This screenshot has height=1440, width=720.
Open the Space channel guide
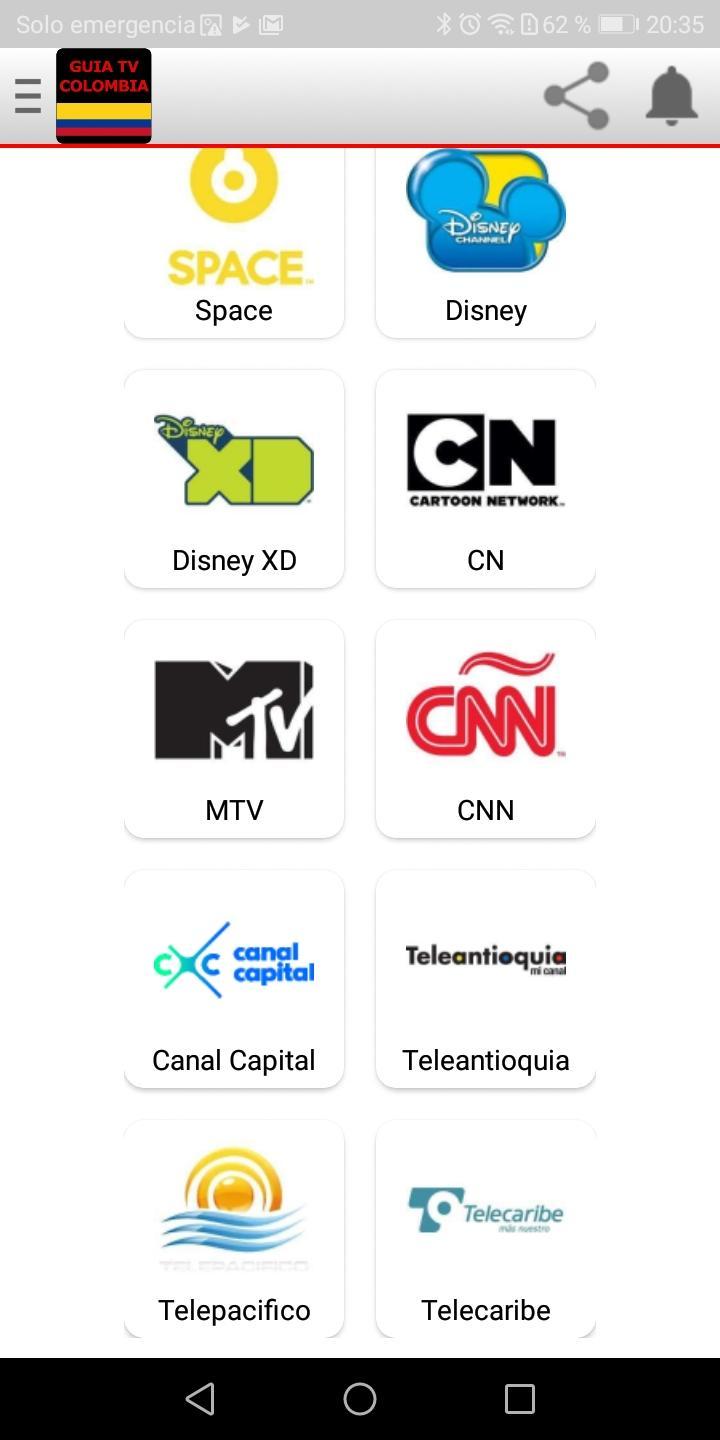[x=234, y=242]
